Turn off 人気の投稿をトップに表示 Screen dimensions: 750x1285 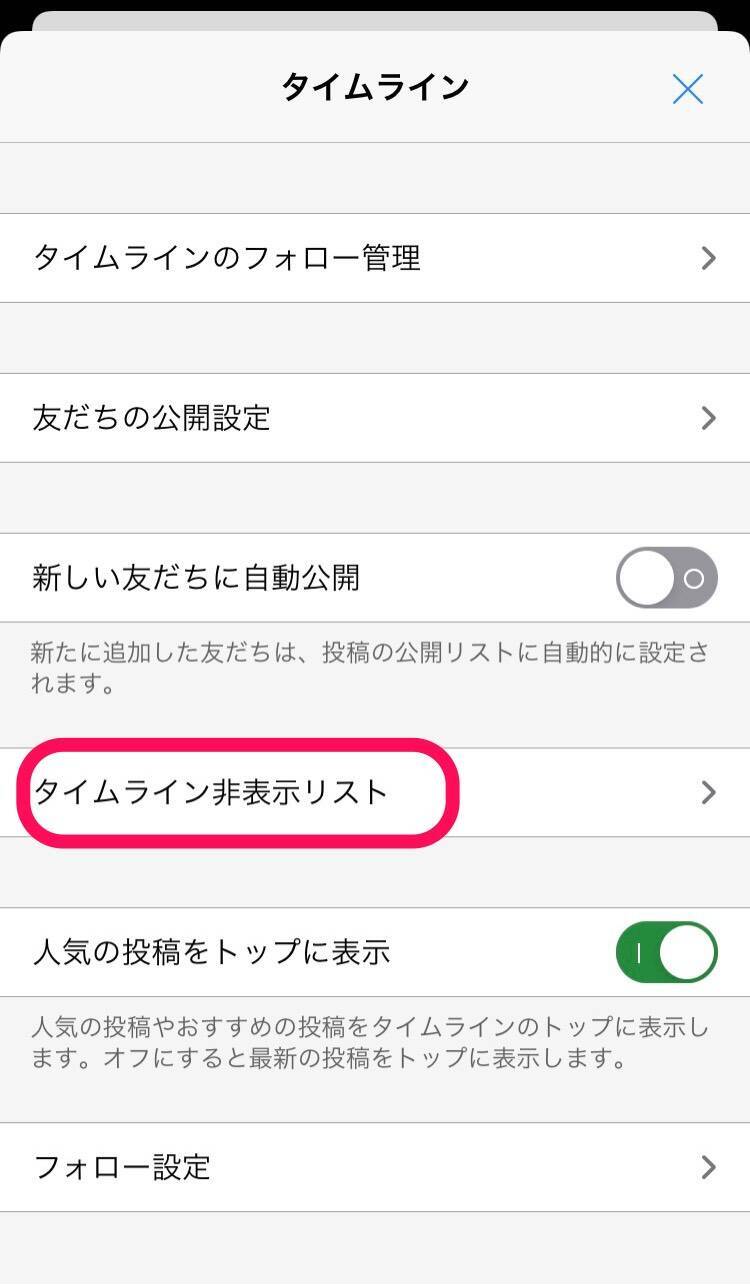pos(666,952)
